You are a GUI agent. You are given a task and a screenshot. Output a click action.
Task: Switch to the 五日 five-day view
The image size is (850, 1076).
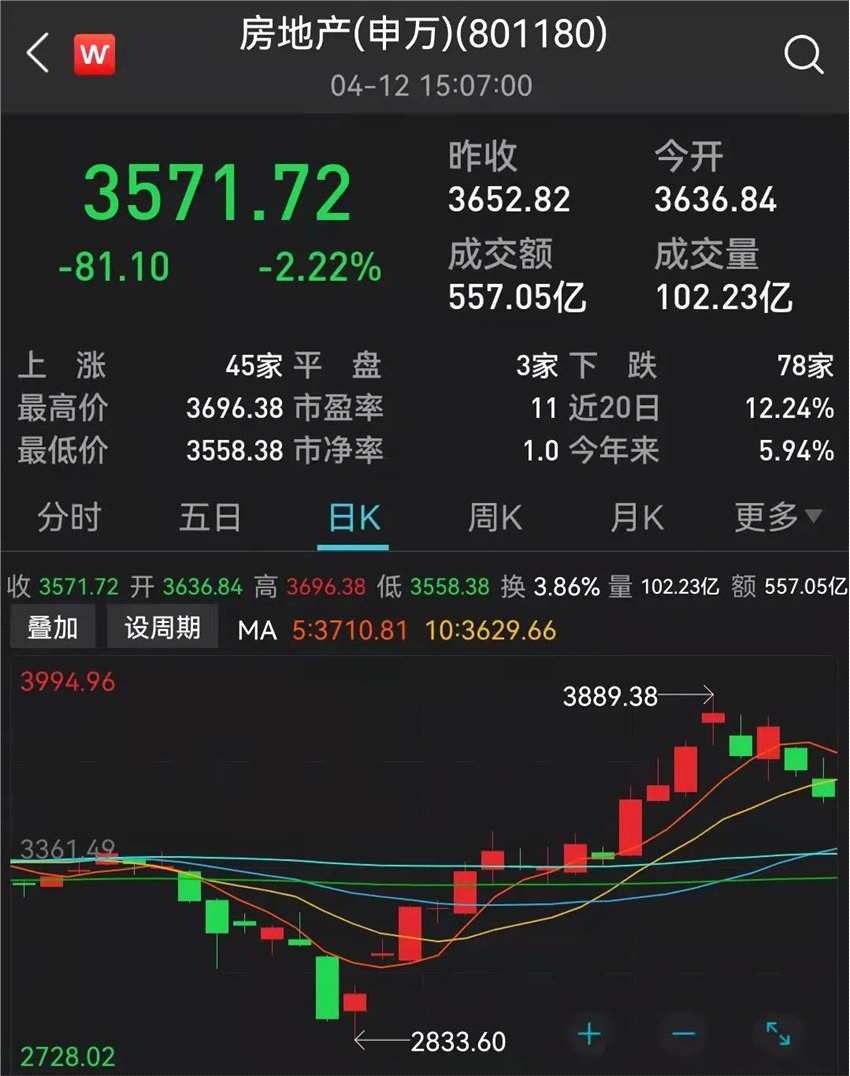210,517
